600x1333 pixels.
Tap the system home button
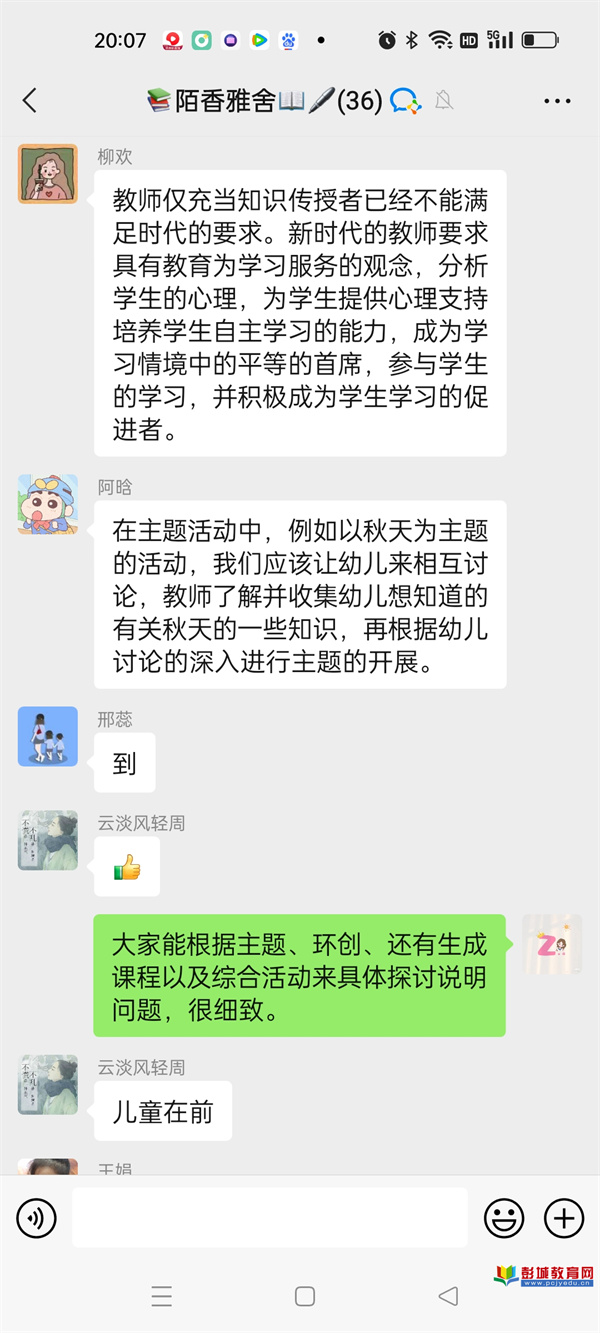point(305,1297)
